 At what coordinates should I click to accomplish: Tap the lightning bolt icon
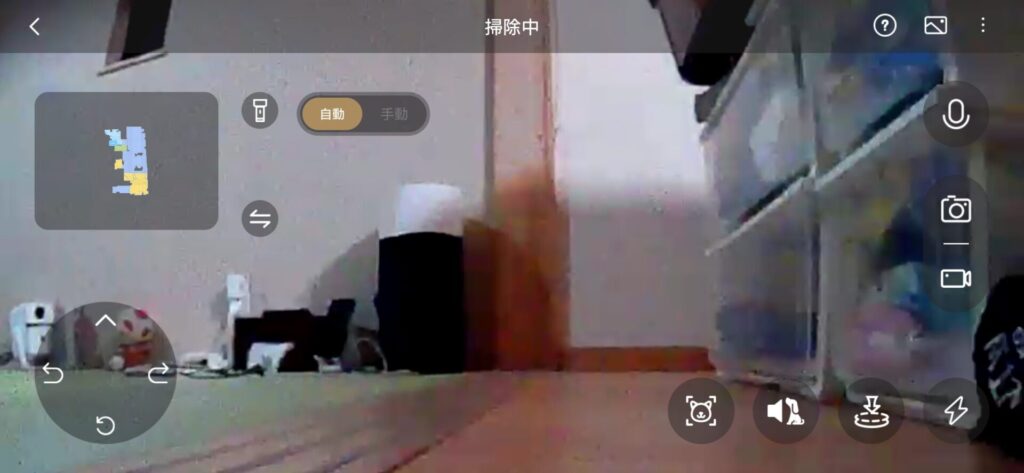[x=956, y=411]
